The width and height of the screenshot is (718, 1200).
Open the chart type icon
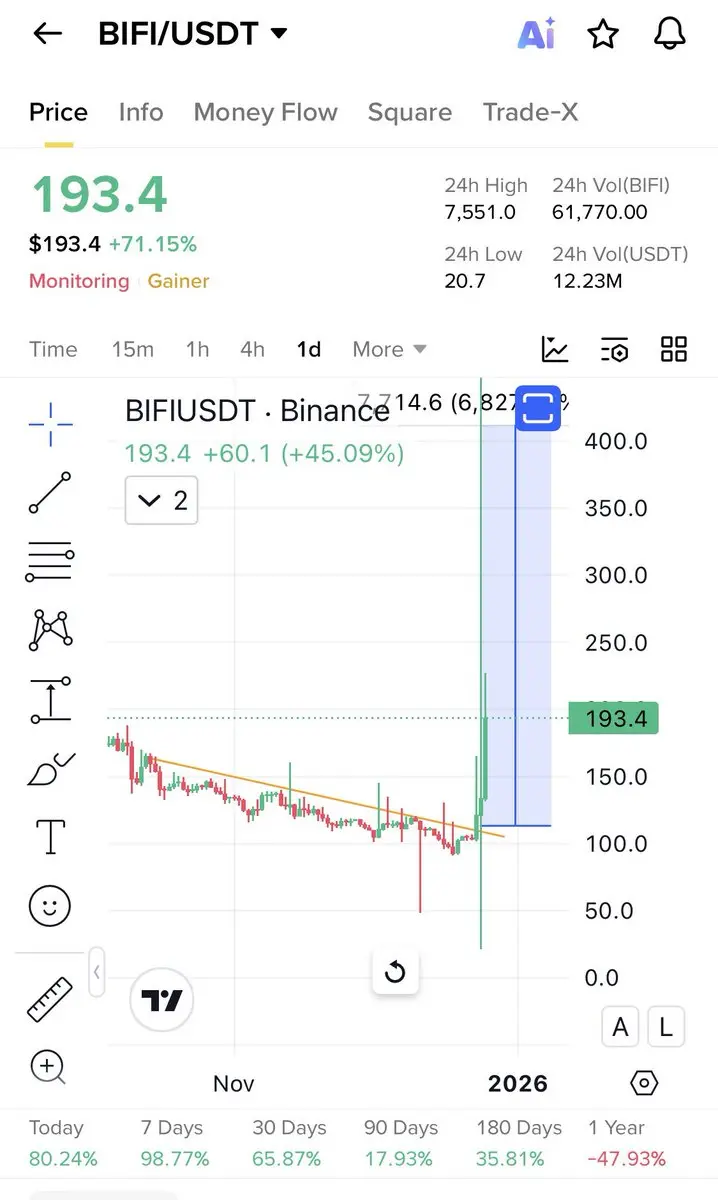[x=555, y=349]
